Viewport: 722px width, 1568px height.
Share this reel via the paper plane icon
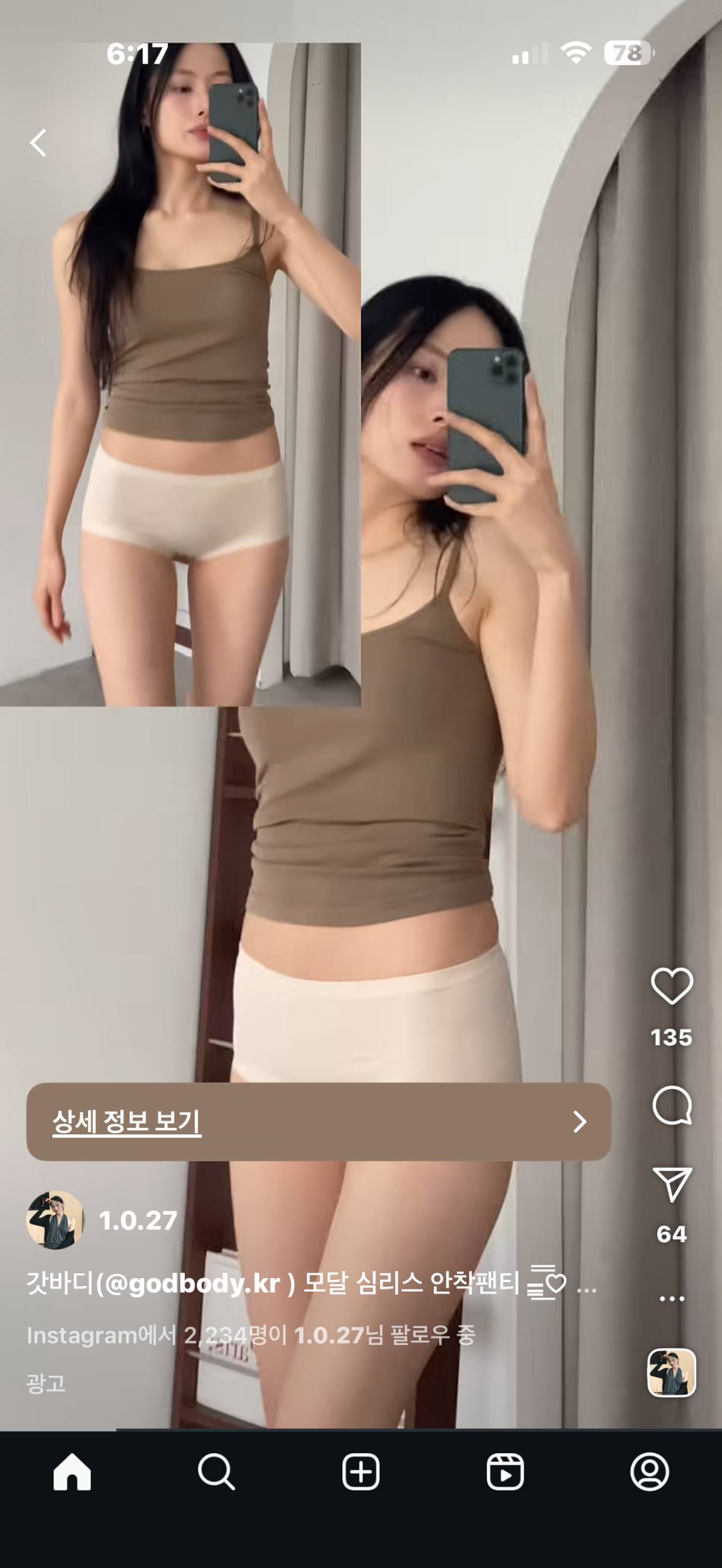[x=671, y=1184]
